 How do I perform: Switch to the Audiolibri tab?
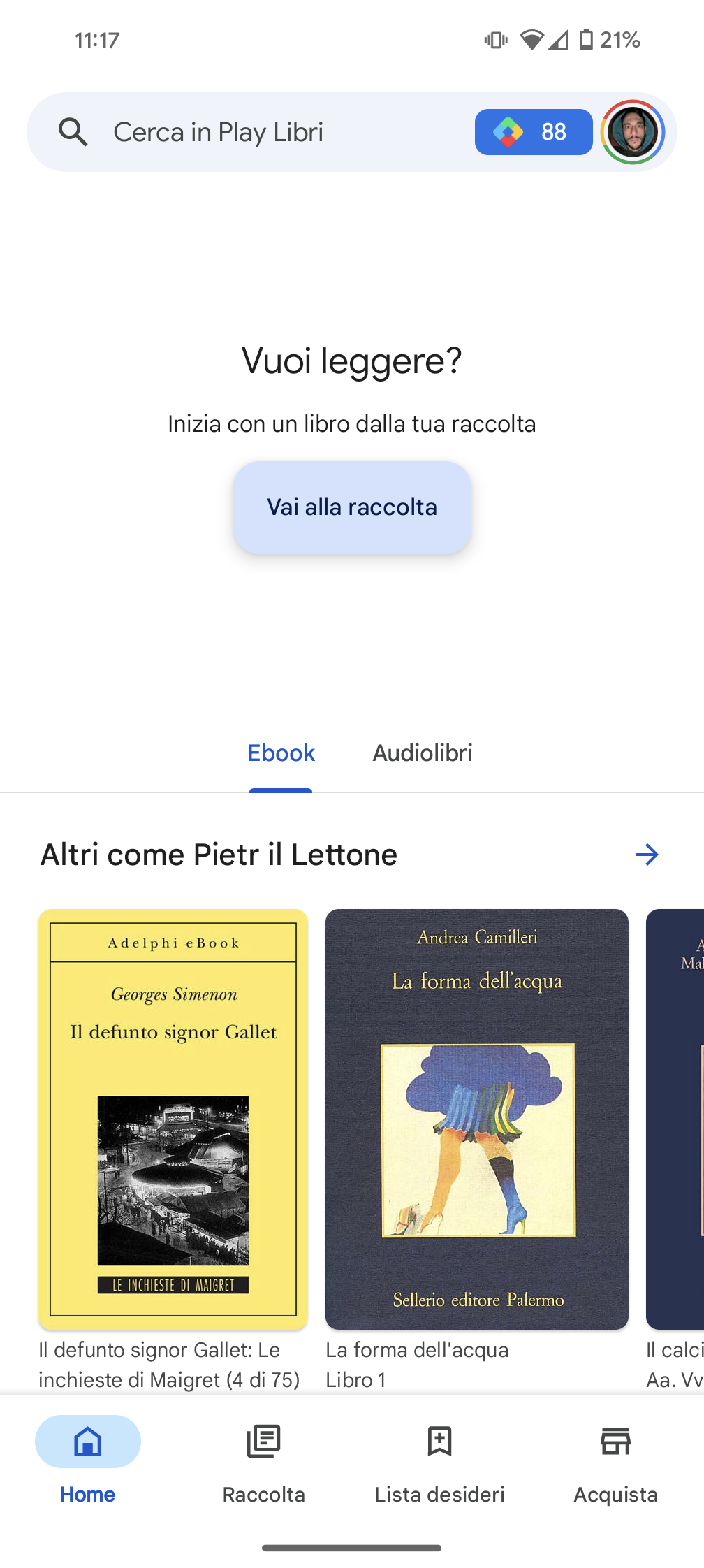(x=422, y=753)
